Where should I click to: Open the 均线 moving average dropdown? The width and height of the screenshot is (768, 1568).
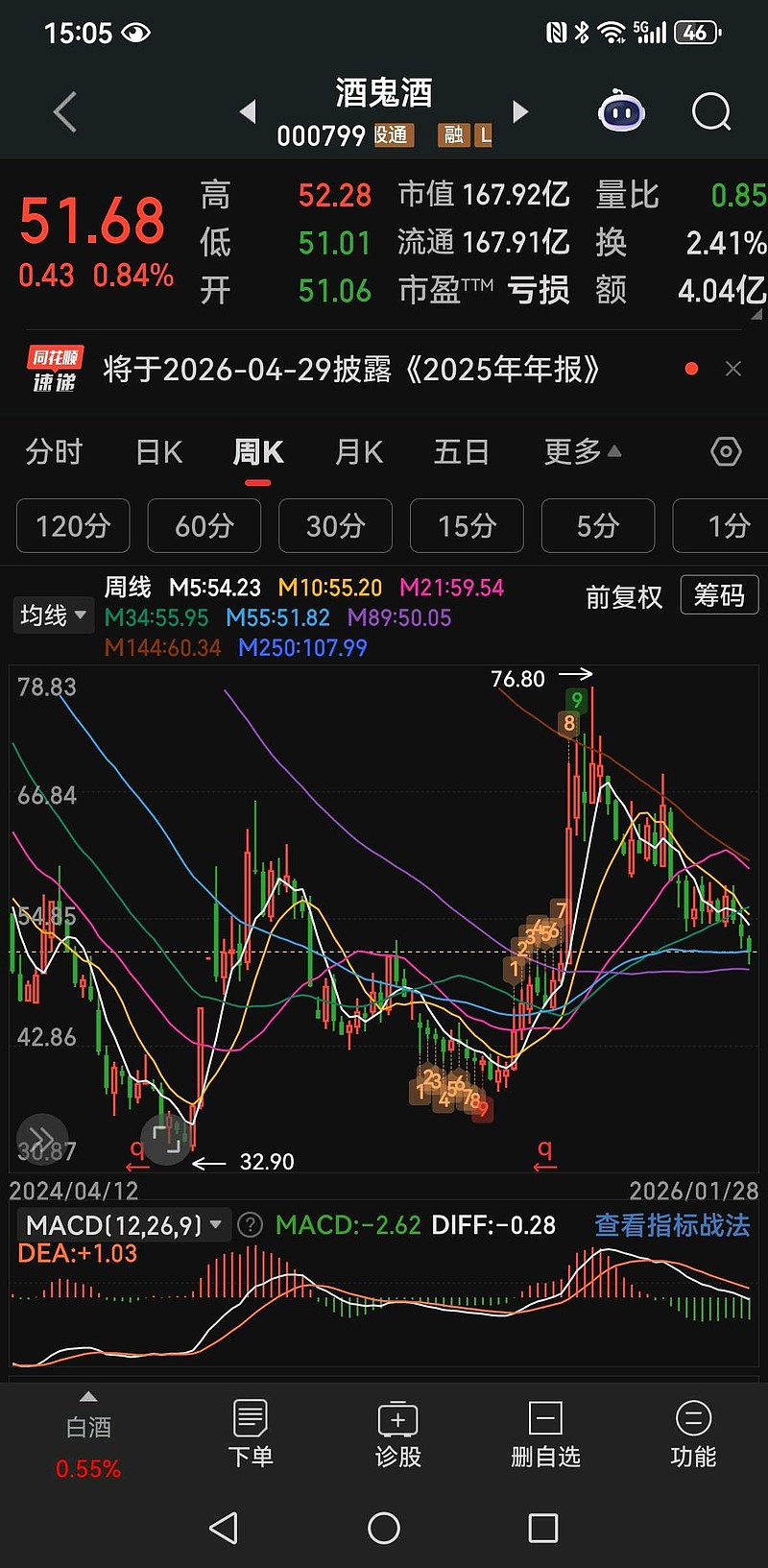click(x=53, y=615)
